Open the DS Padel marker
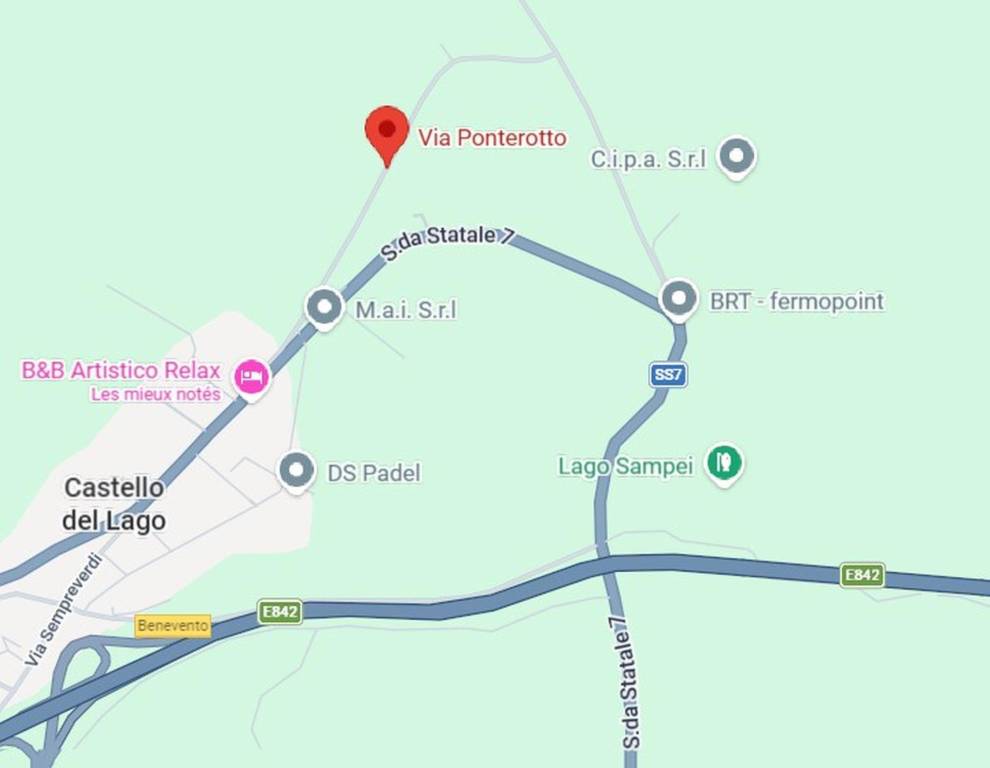The height and width of the screenshot is (768, 990). tap(296, 470)
